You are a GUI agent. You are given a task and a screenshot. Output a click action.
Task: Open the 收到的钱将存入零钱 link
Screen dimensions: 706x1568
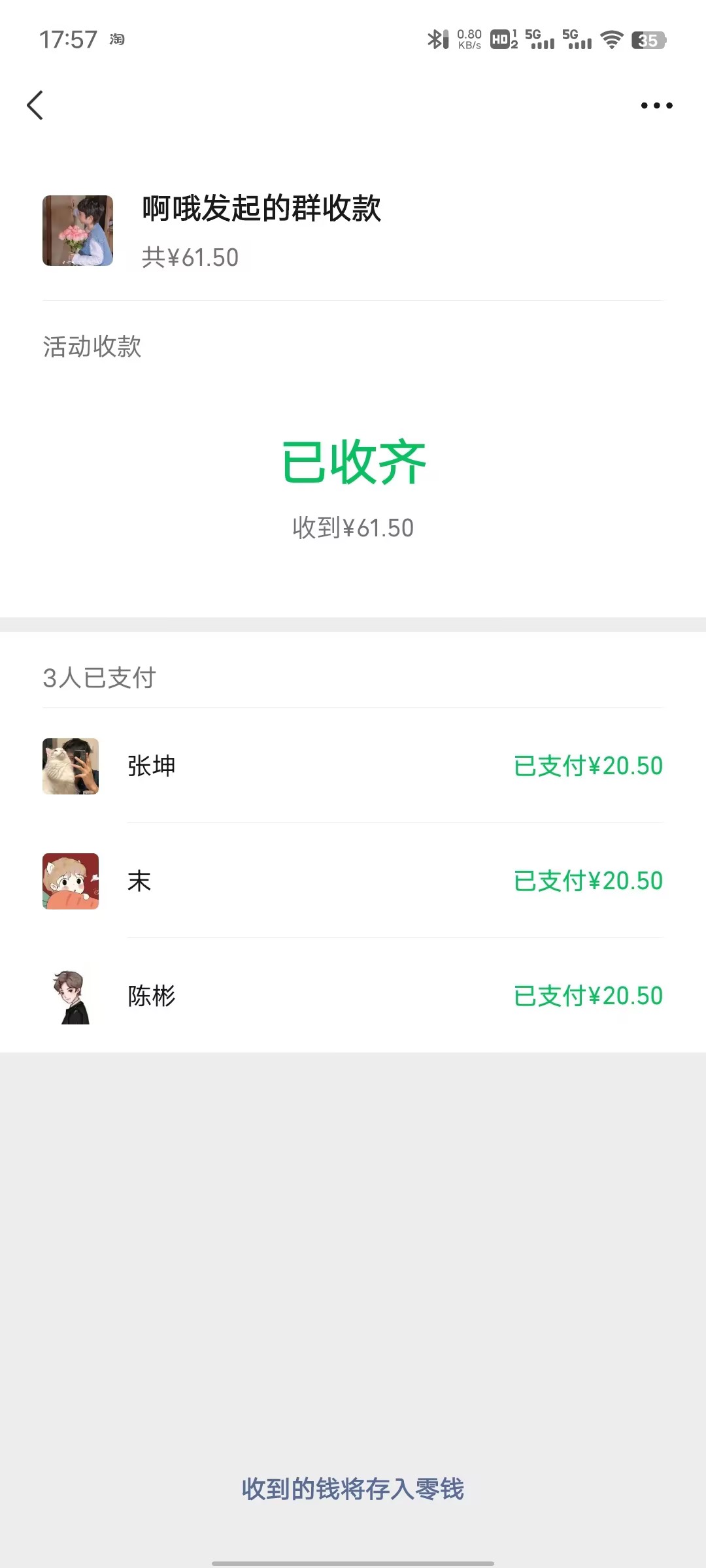click(x=353, y=1489)
